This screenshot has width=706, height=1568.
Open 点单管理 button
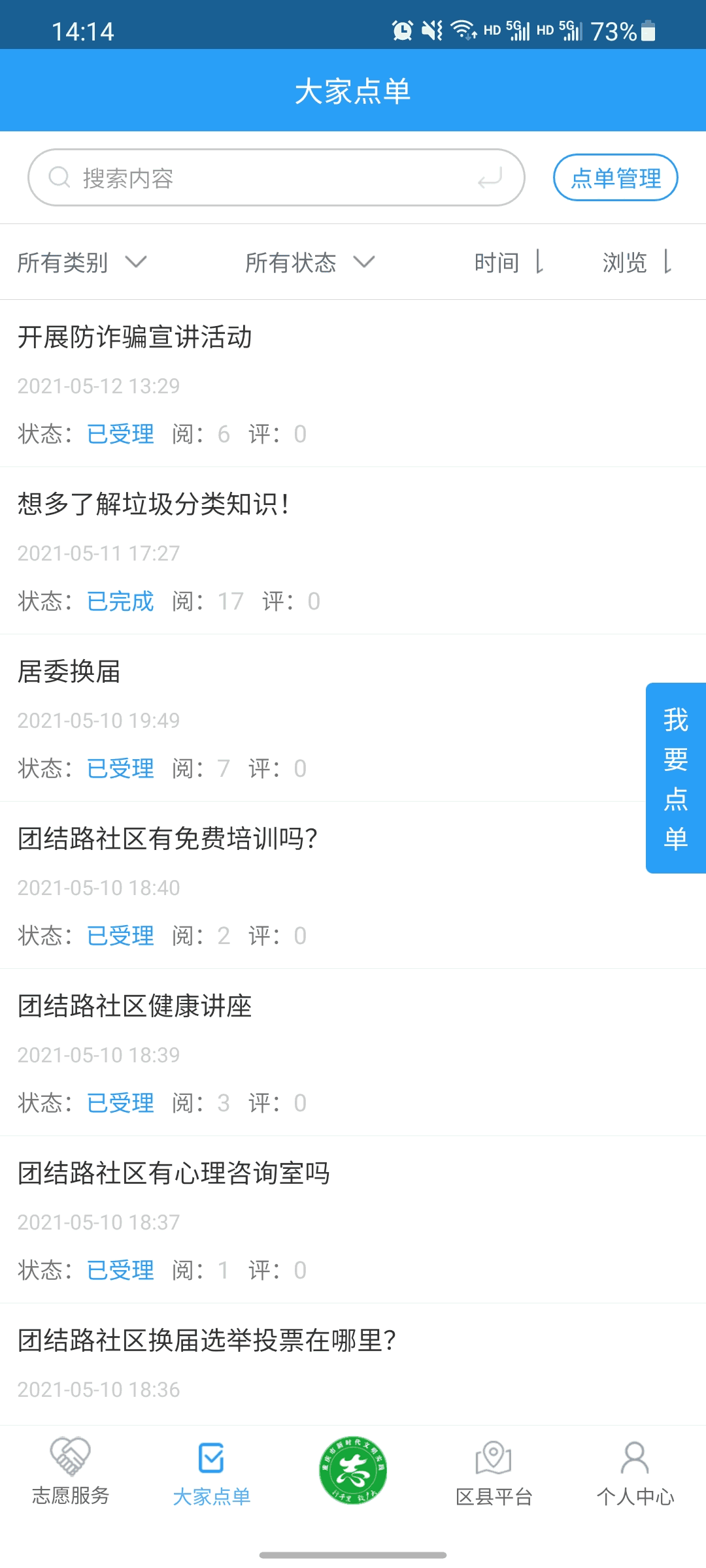(x=615, y=178)
